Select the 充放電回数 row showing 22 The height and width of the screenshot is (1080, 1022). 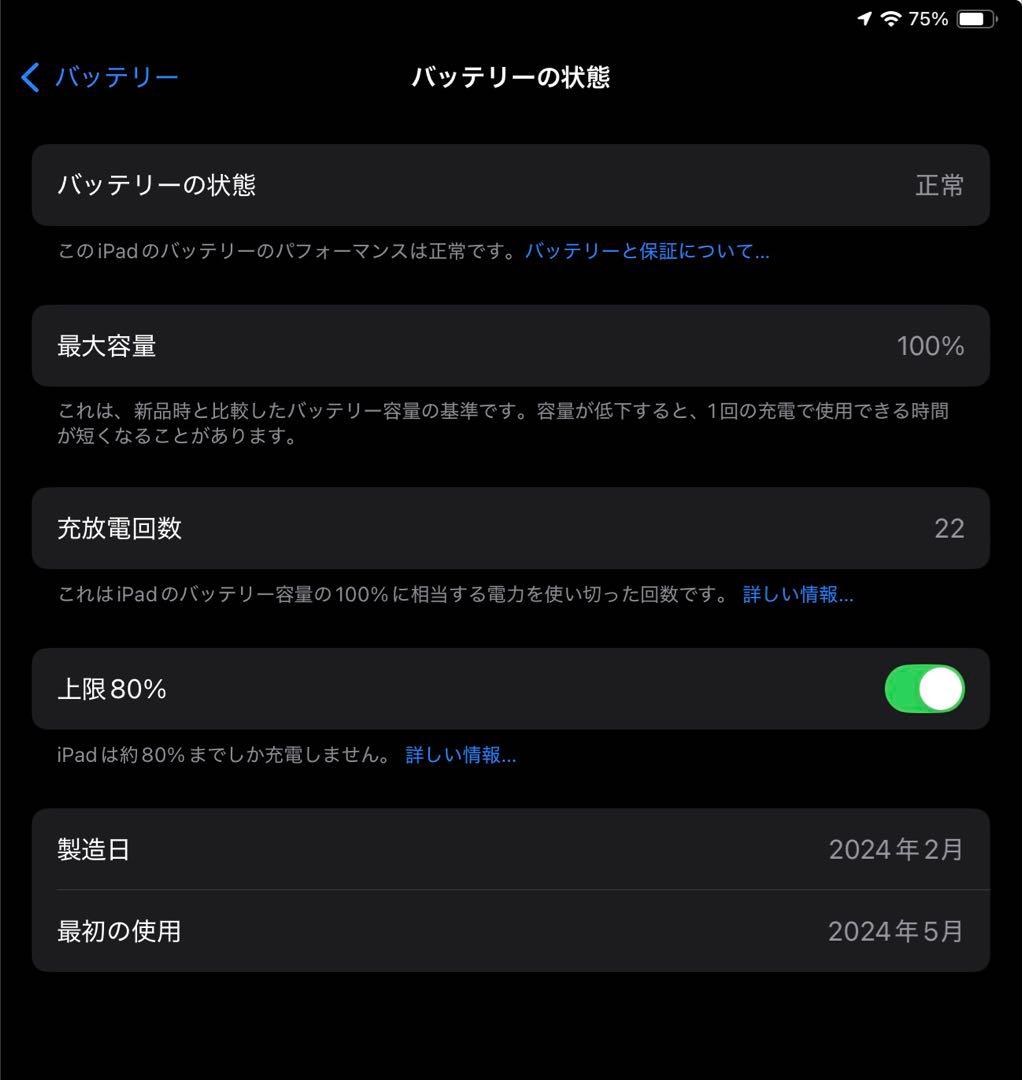[x=511, y=528]
